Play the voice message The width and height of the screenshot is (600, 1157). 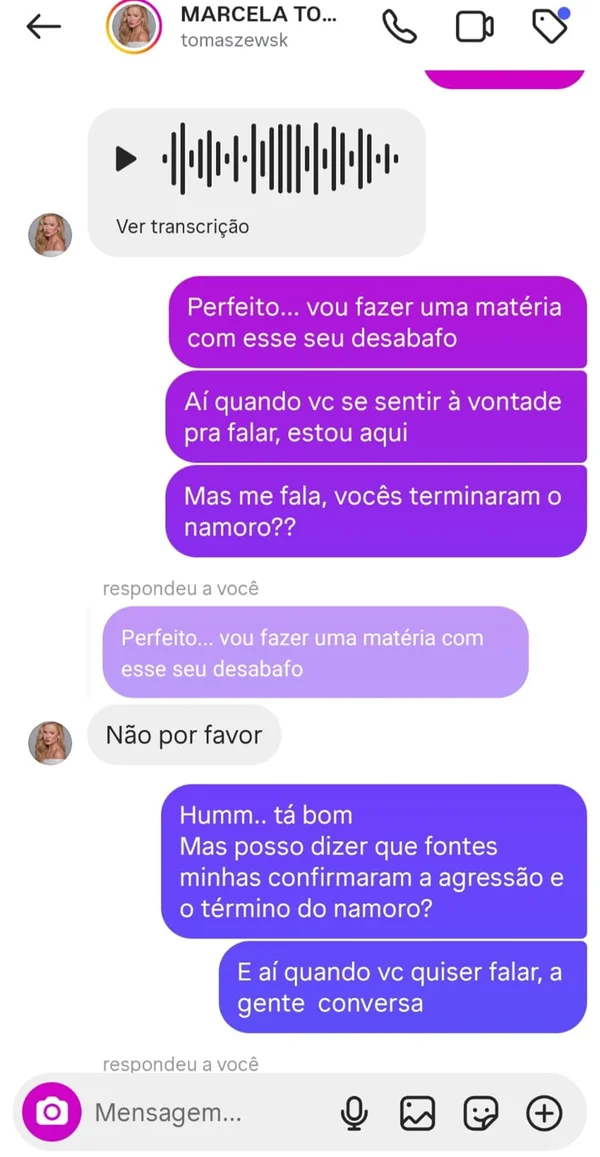click(x=126, y=158)
